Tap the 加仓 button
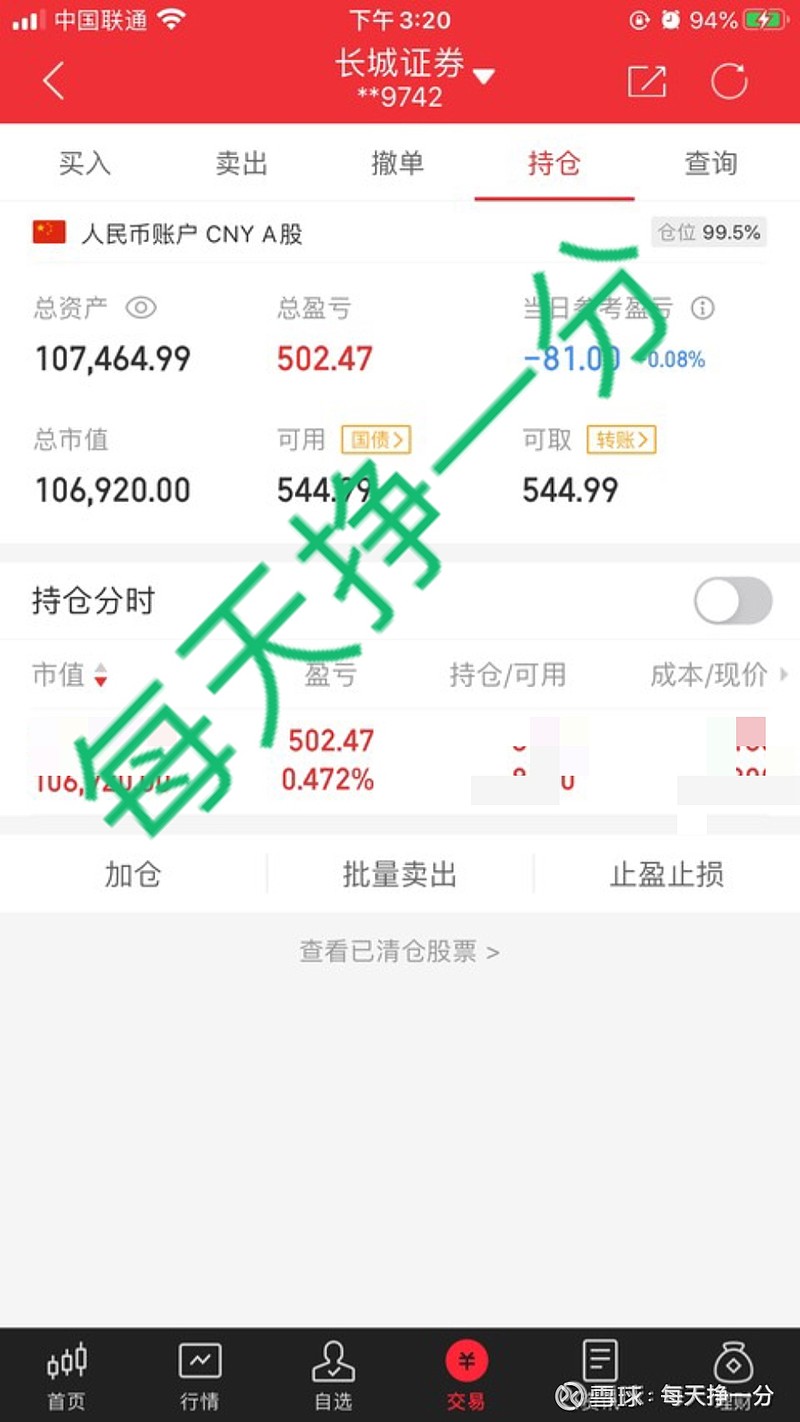Viewport: 800px width, 1422px height. [x=133, y=875]
